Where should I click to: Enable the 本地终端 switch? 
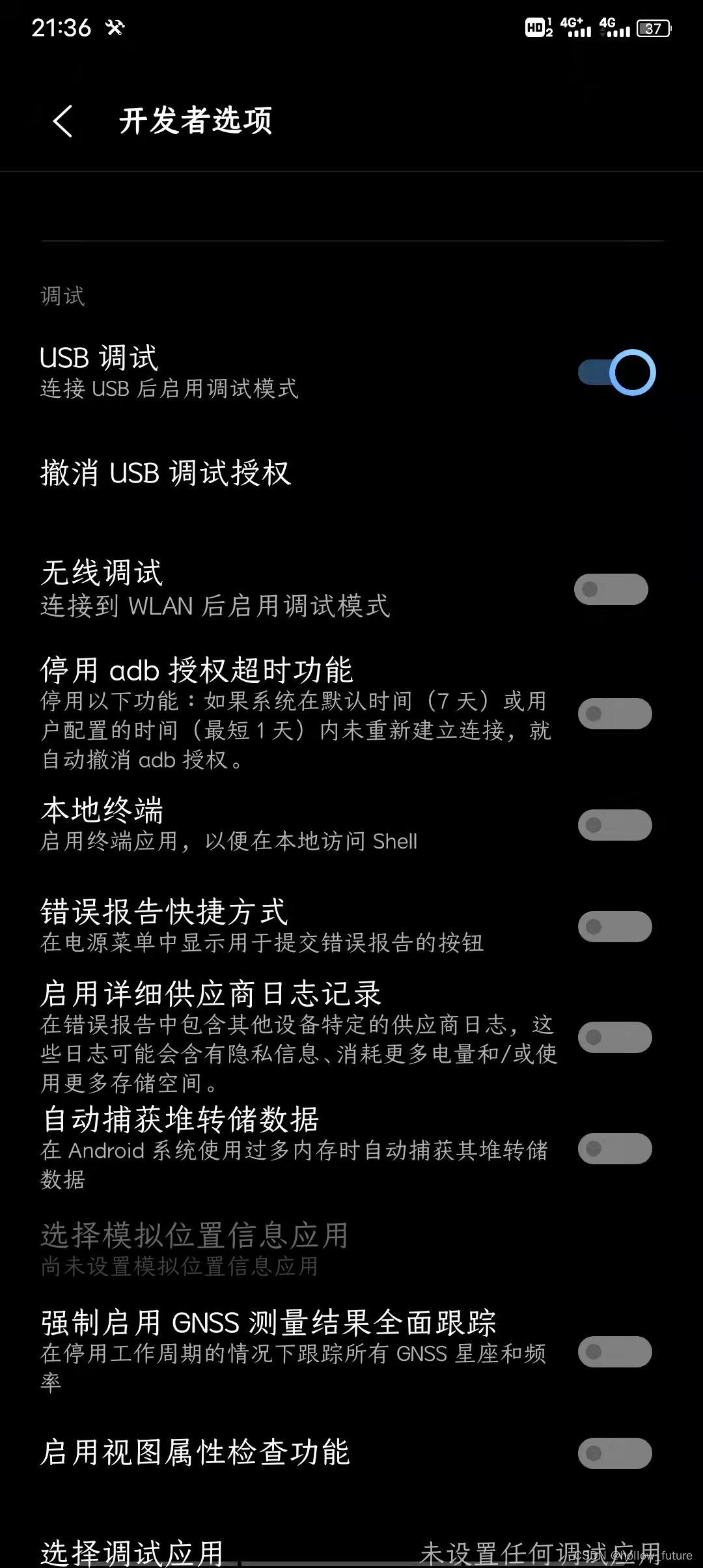[x=615, y=825]
